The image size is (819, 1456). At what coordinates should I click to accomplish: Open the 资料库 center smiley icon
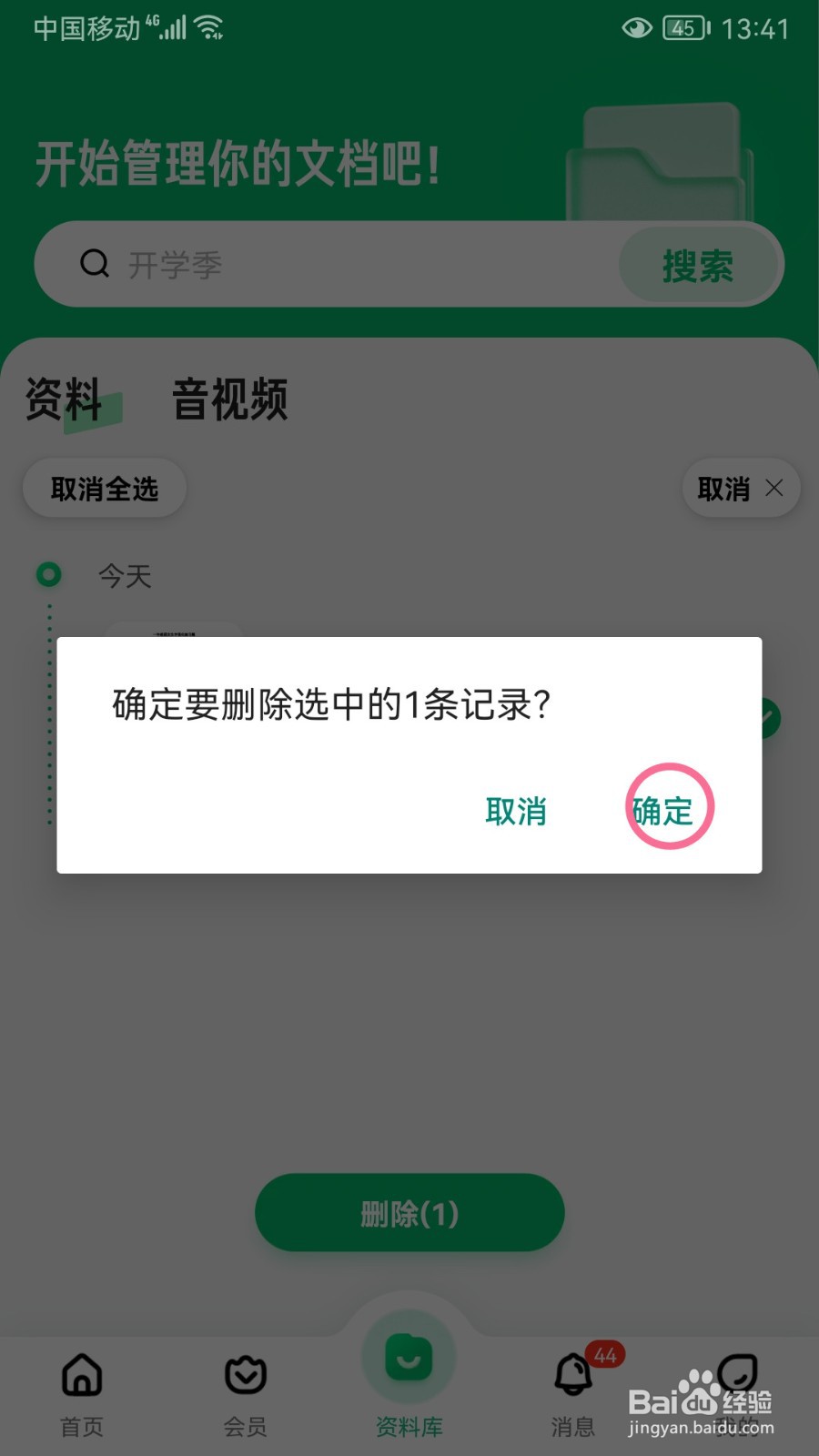[x=409, y=1356]
